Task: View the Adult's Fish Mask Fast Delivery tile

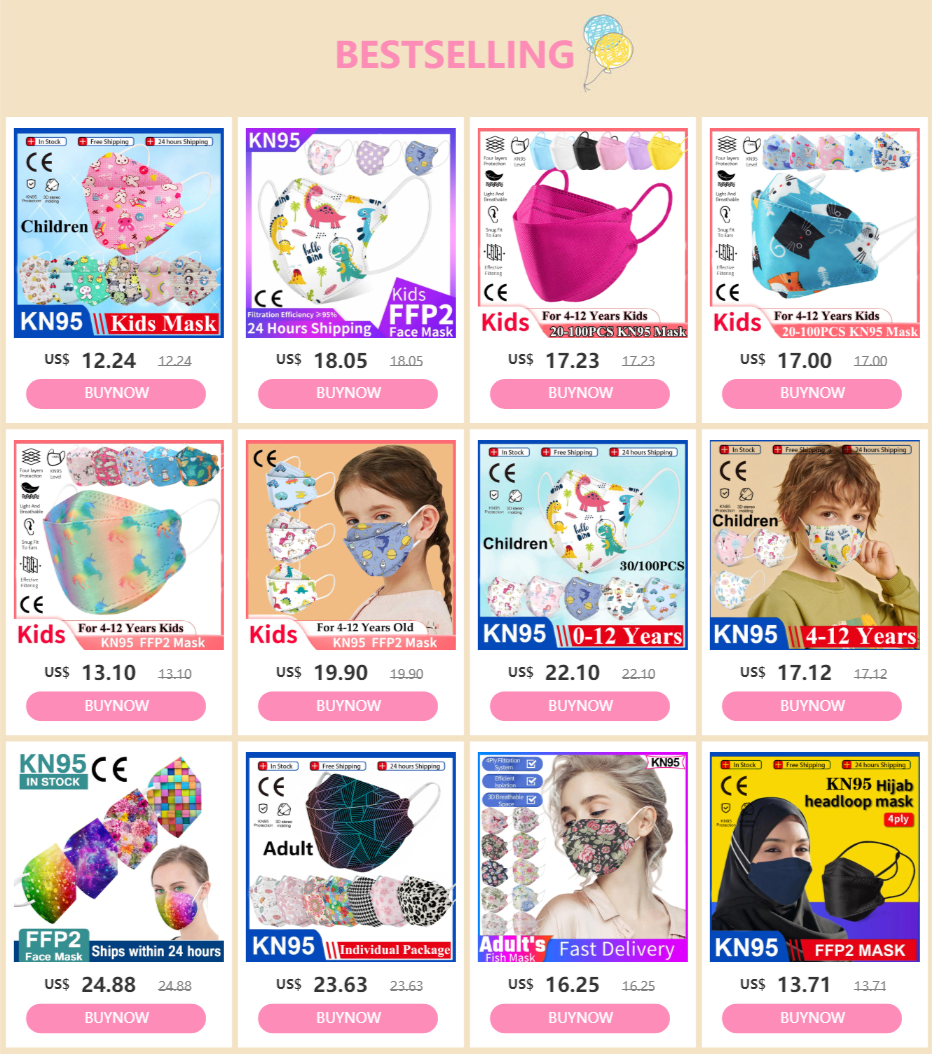Action: pyautogui.click(x=583, y=857)
